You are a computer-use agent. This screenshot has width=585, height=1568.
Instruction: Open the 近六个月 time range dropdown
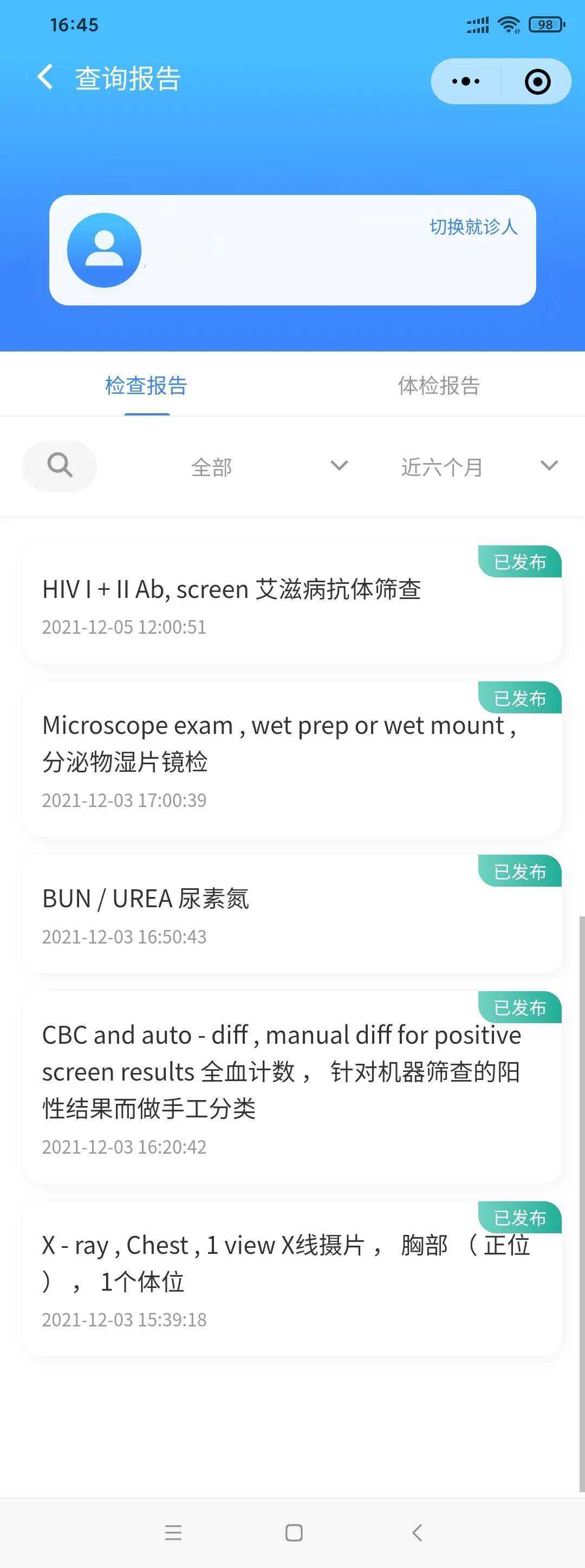(442, 467)
